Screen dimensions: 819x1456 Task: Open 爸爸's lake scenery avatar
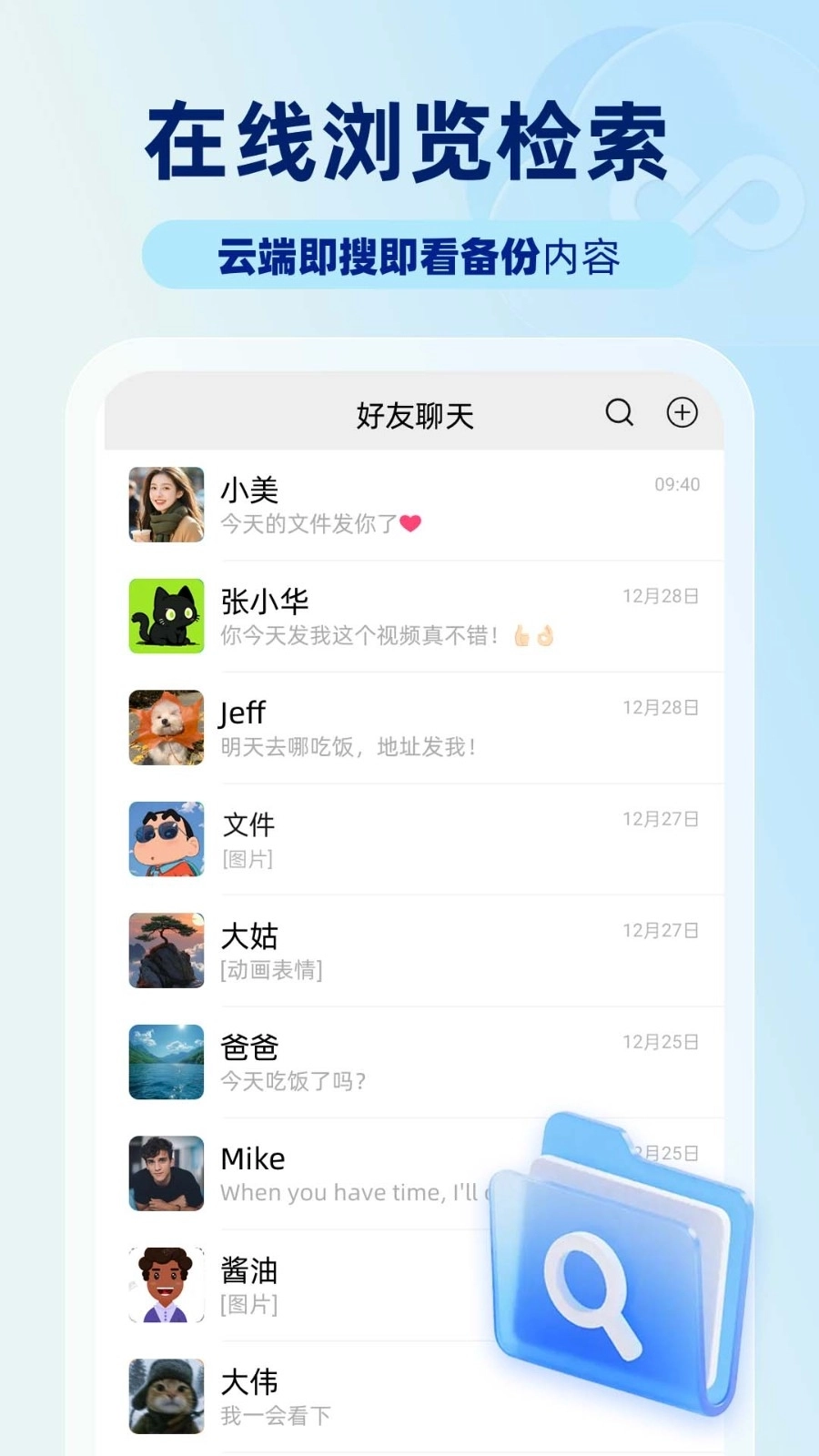pos(166,1061)
